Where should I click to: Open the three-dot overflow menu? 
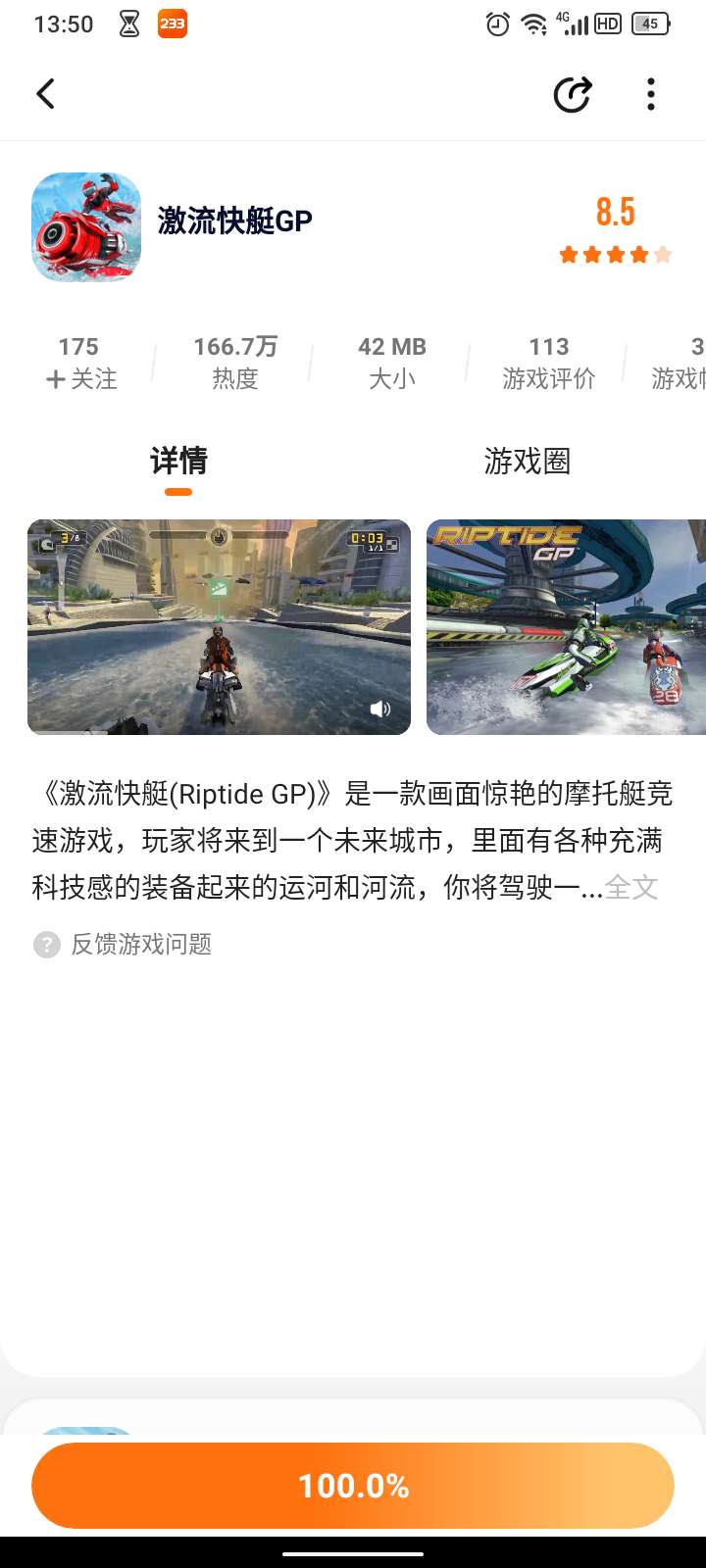651,94
